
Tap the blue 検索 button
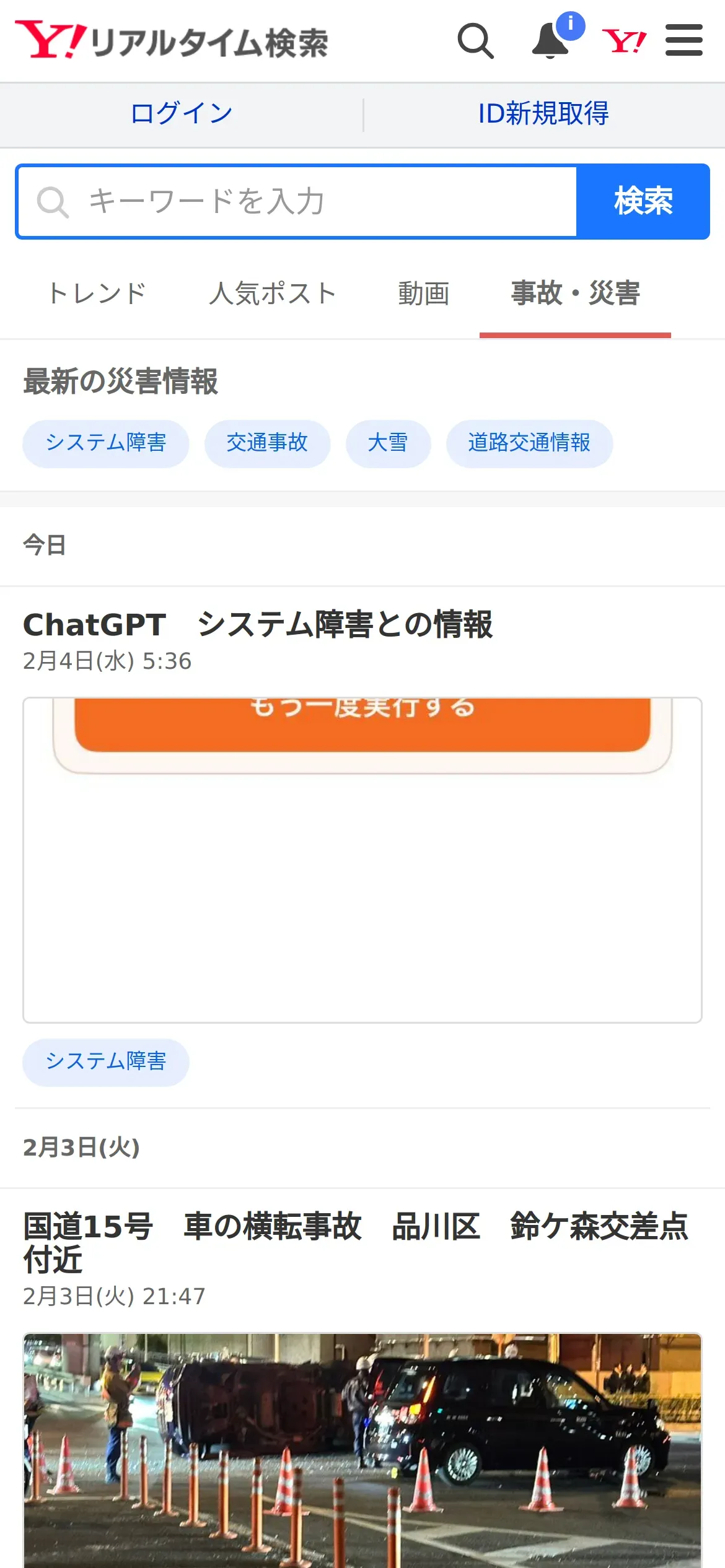(x=643, y=202)
